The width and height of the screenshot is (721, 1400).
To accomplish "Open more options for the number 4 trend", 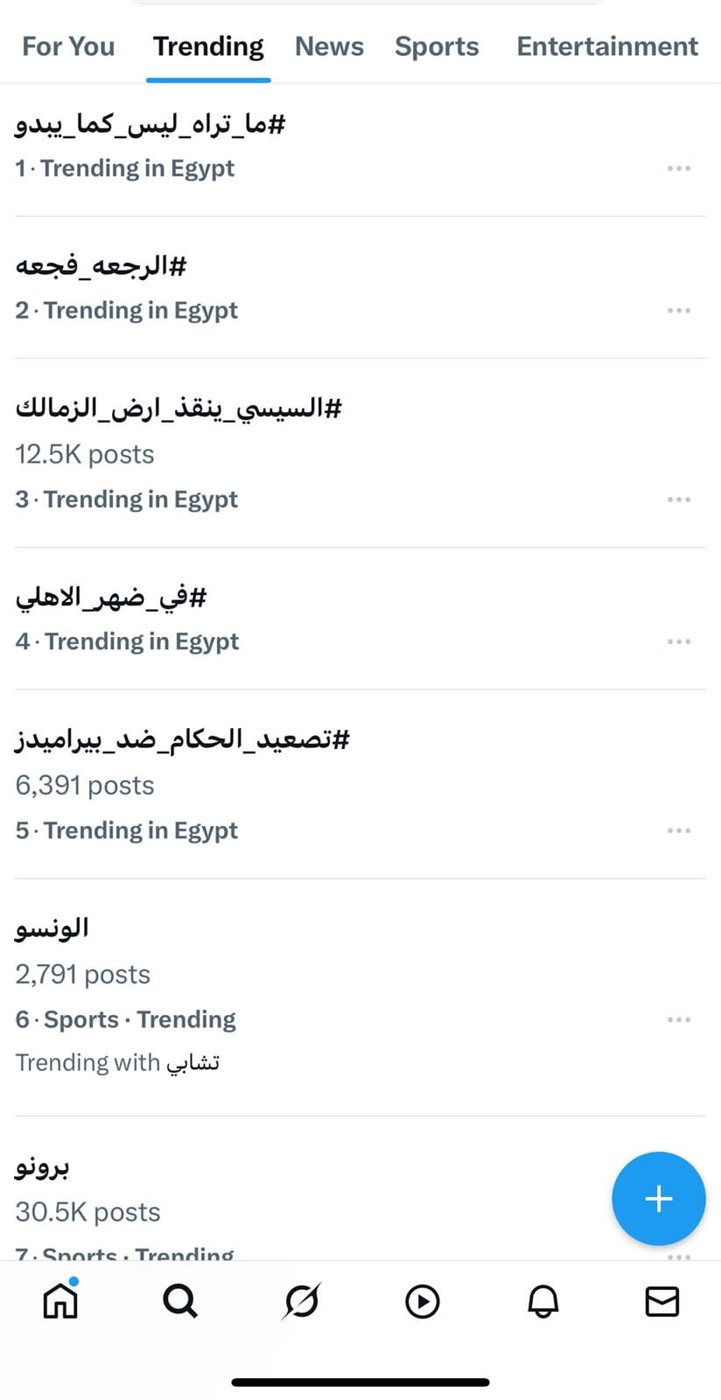I will [x=679, y=642].
